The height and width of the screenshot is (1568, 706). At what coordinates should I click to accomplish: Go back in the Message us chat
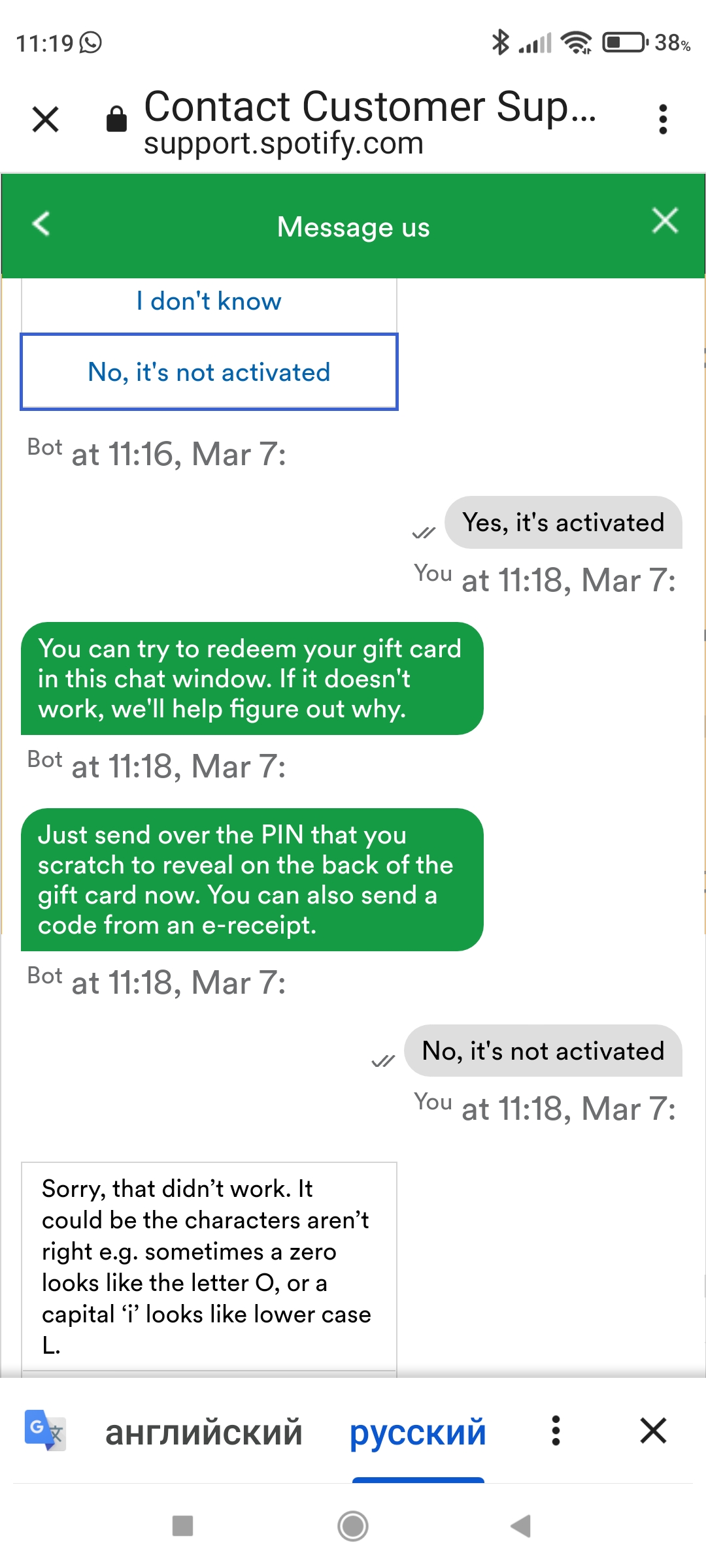pos(41,223)
